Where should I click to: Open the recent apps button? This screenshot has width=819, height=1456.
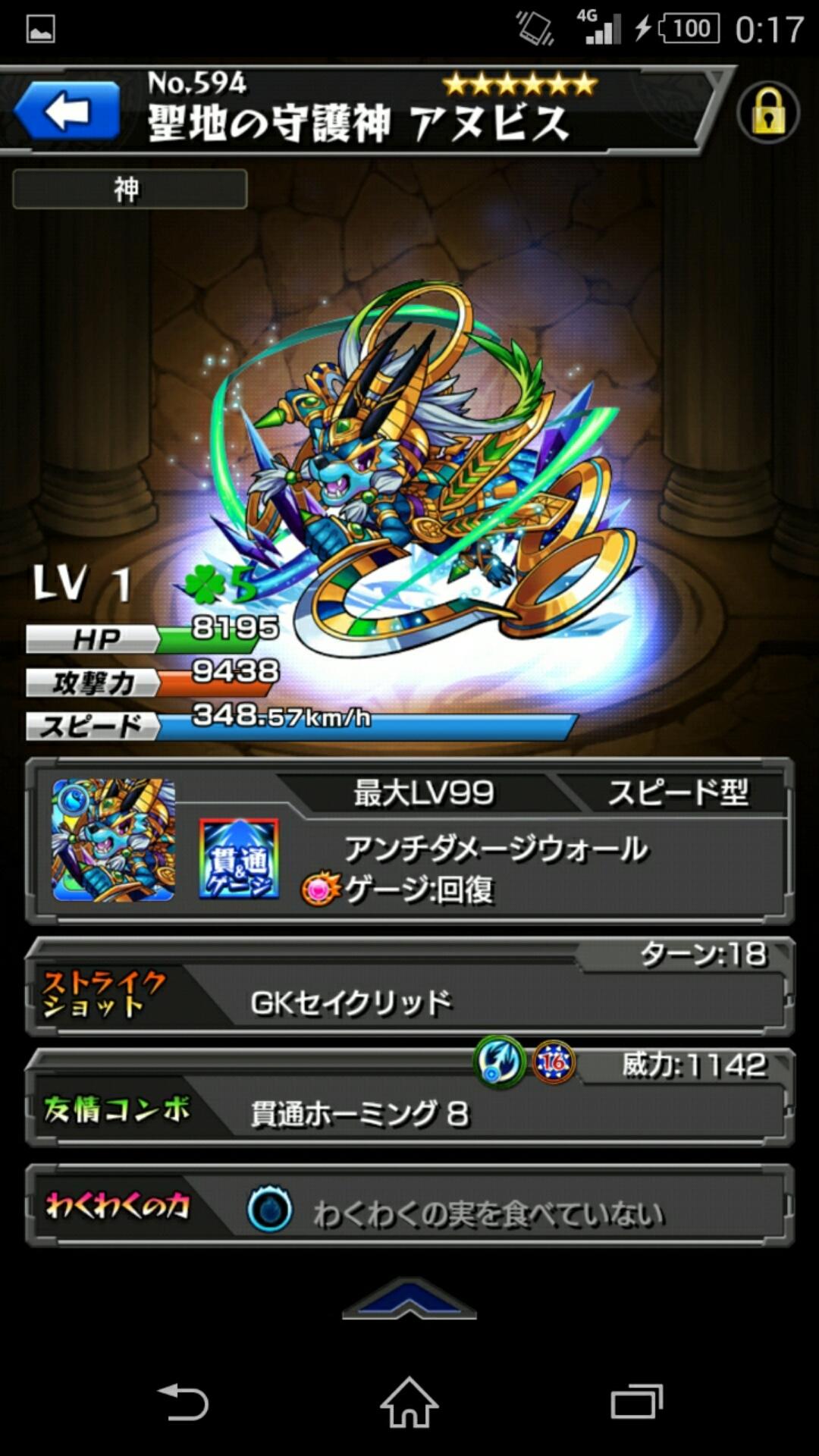click(x=635, y=1403)
